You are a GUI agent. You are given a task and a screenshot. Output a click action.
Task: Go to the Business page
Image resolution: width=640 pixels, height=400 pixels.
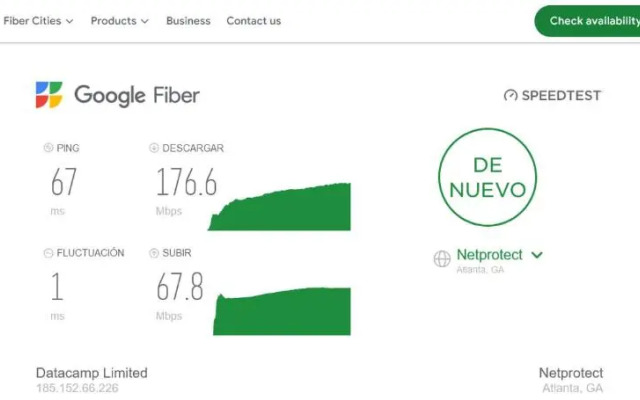pyautogui.click(x=188, y=21)
